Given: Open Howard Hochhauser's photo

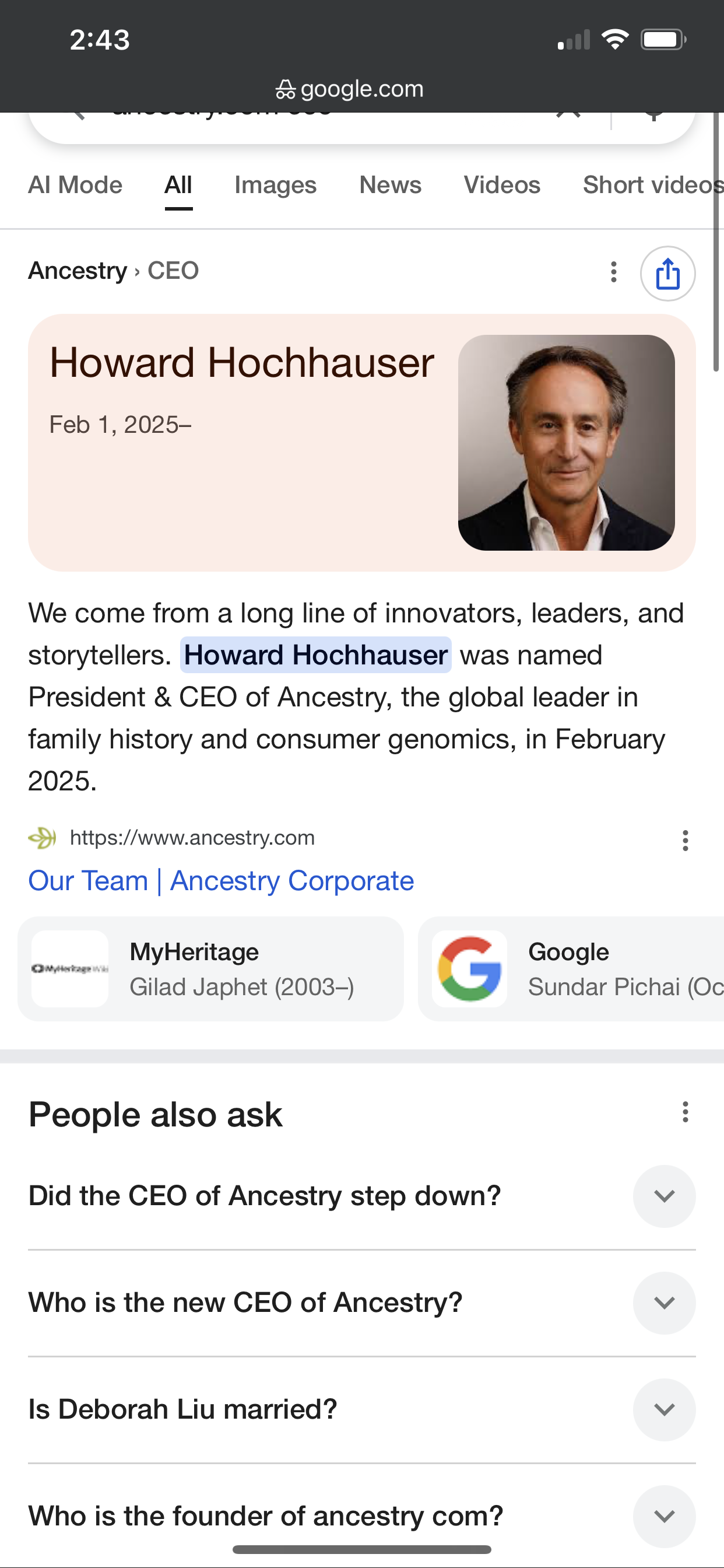Looking at the screenshot, I should pos(566,443).
